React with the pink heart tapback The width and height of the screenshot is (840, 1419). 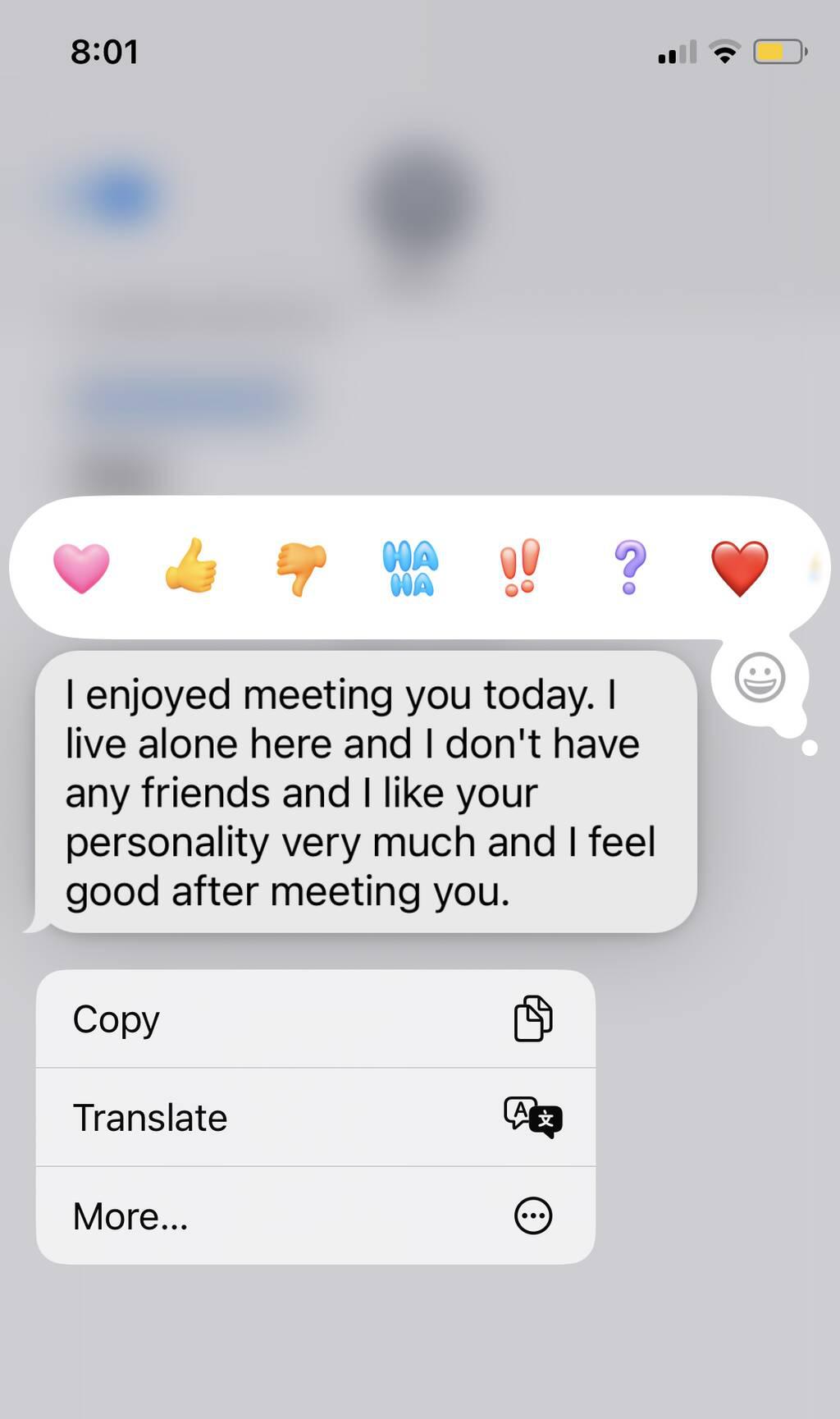point(81,567)
